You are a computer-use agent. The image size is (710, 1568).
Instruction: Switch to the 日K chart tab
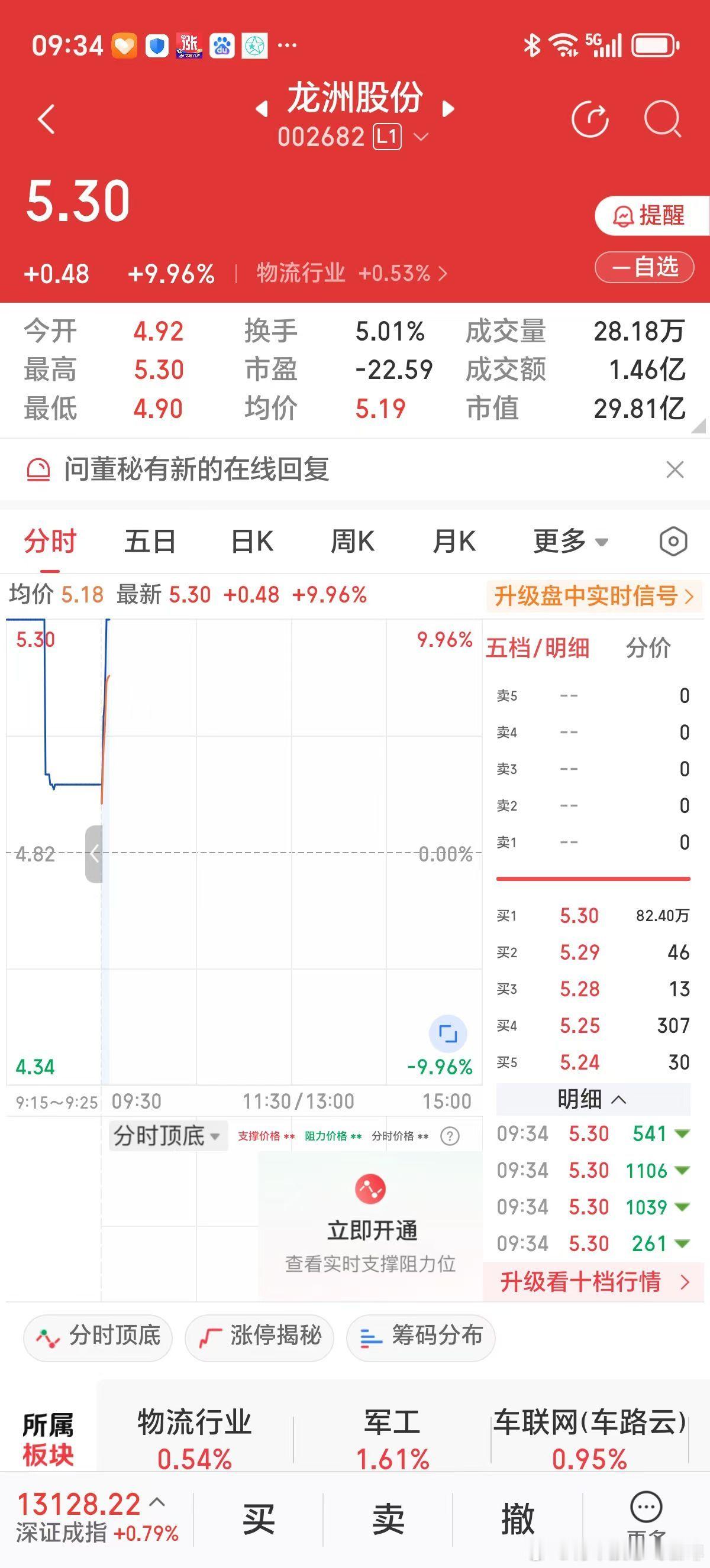[x=252, y=541]
